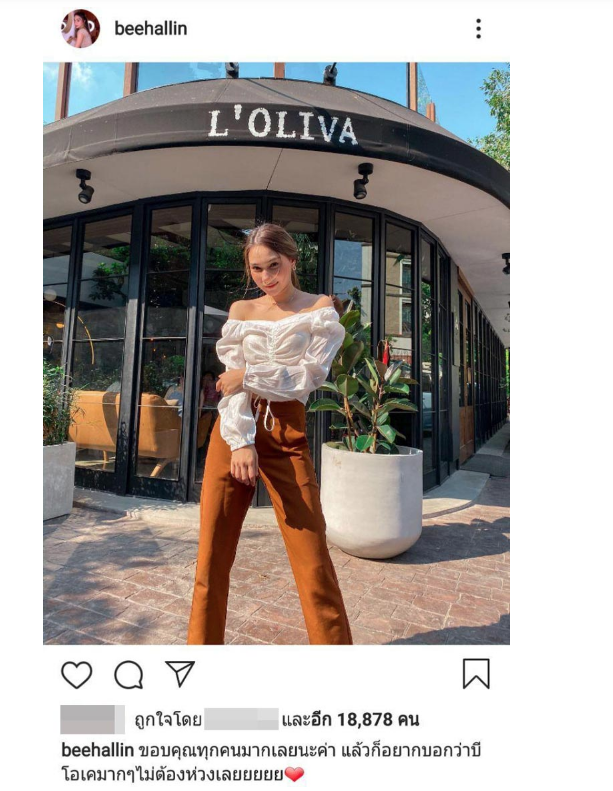Screen dimensions: 613x791
Task: Tap the beehallin username in the post header
Action: point(151,29)
